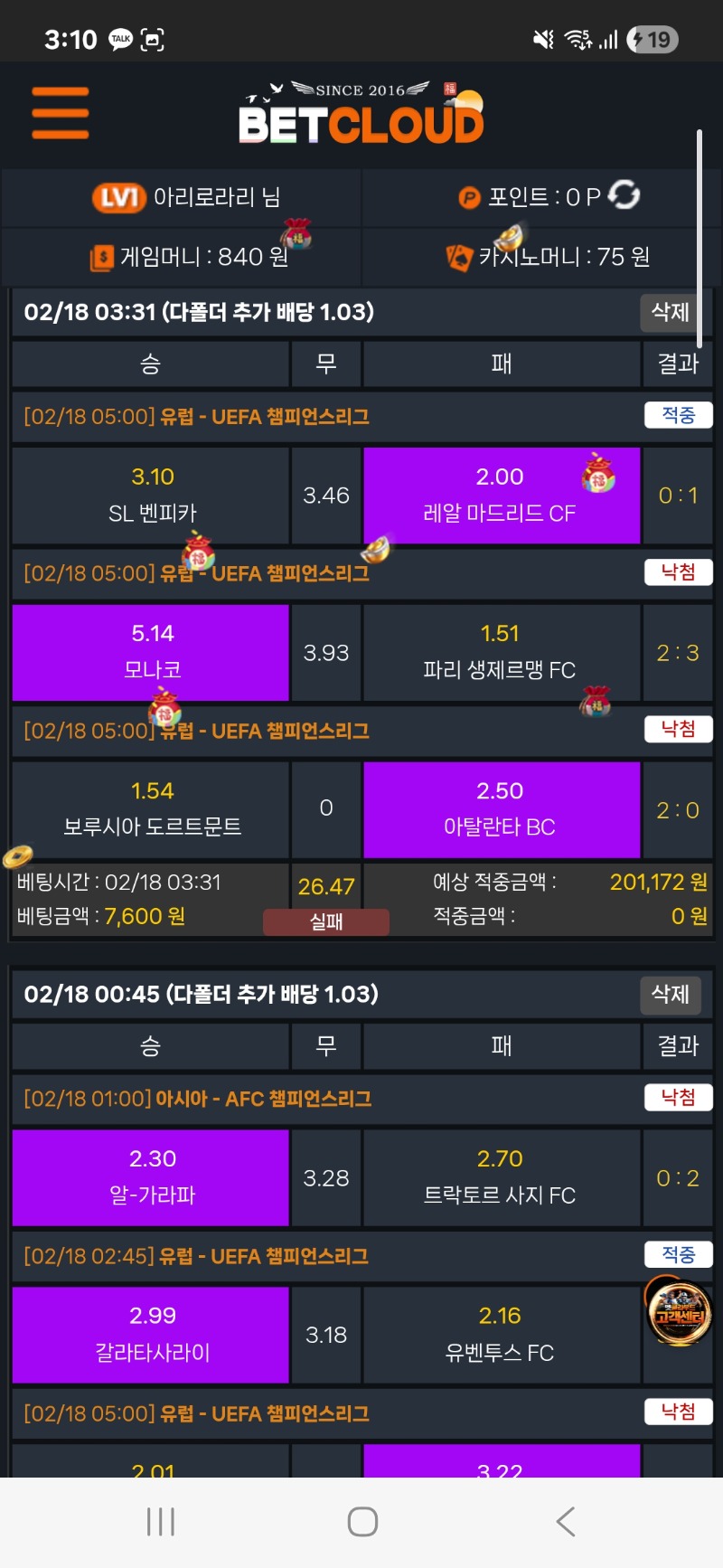
Task: Delete the 02/18 00:45 bet slip
Action: (x=670, y=994)
